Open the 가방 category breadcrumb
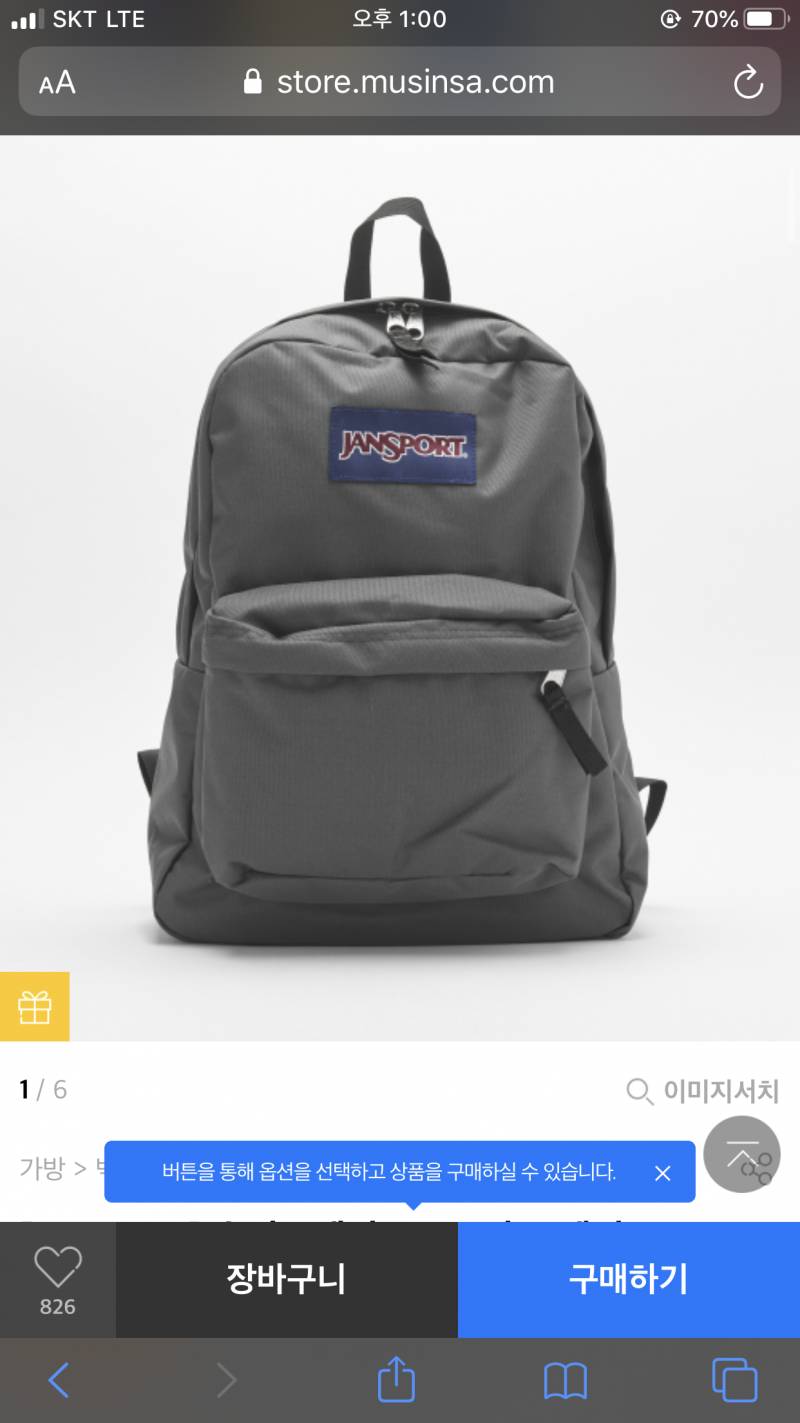Viewport: 800px width, 1423px height. (x=42, y=1168)
